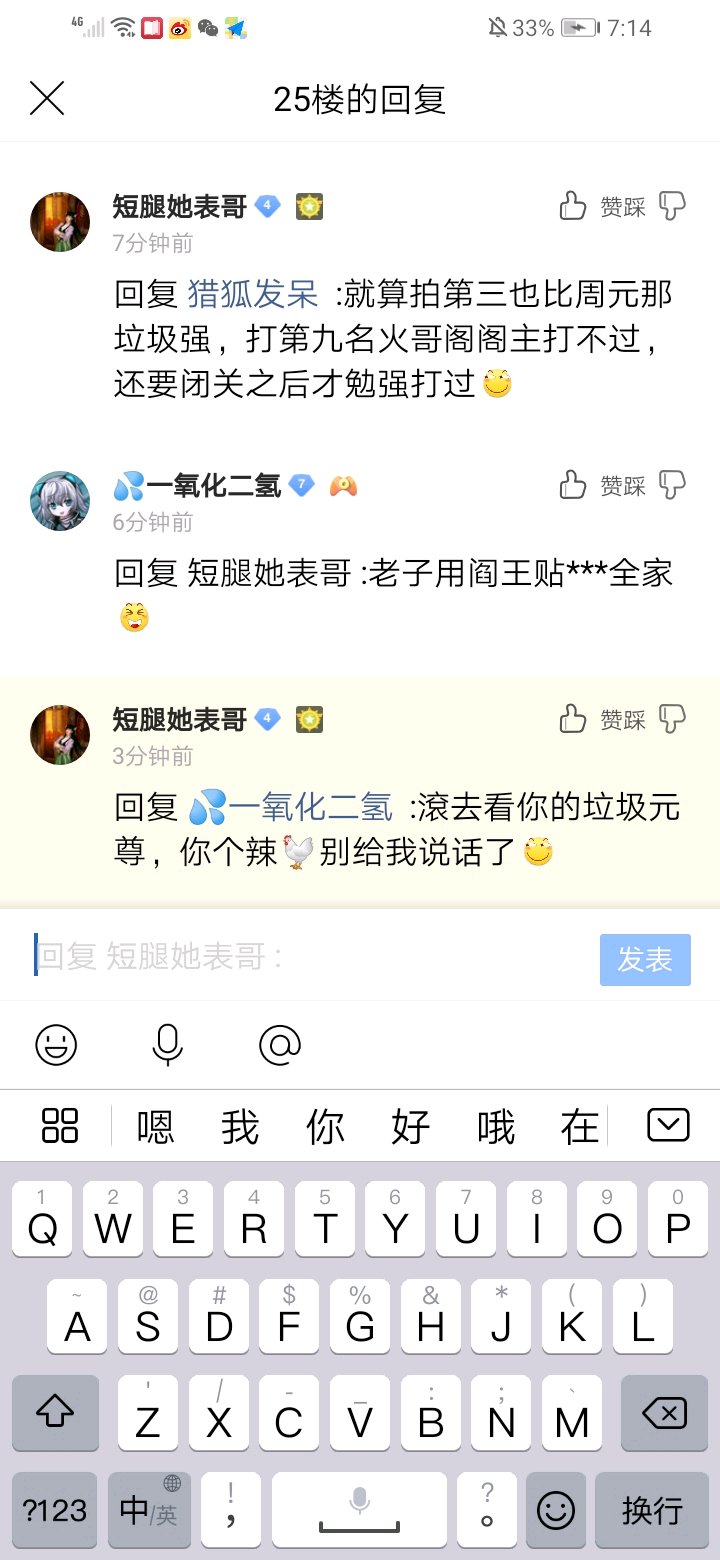Switch keyboard language with 中/英 key
Image resolution: width=720 pixels, height=1560 pixels.
[149, 1510]
